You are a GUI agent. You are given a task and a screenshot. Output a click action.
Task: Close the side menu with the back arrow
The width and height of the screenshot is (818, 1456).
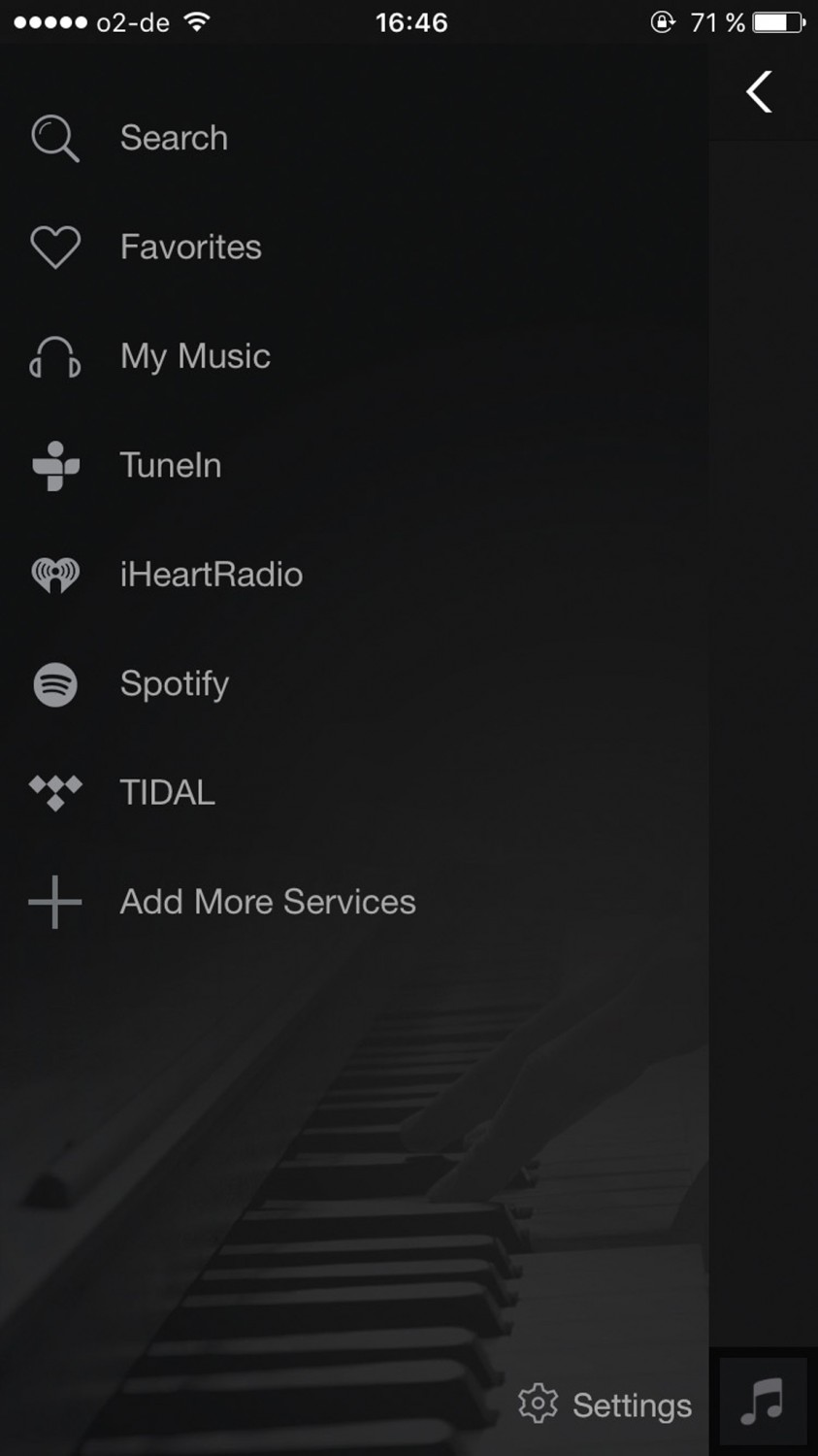(x=759, y=93)
